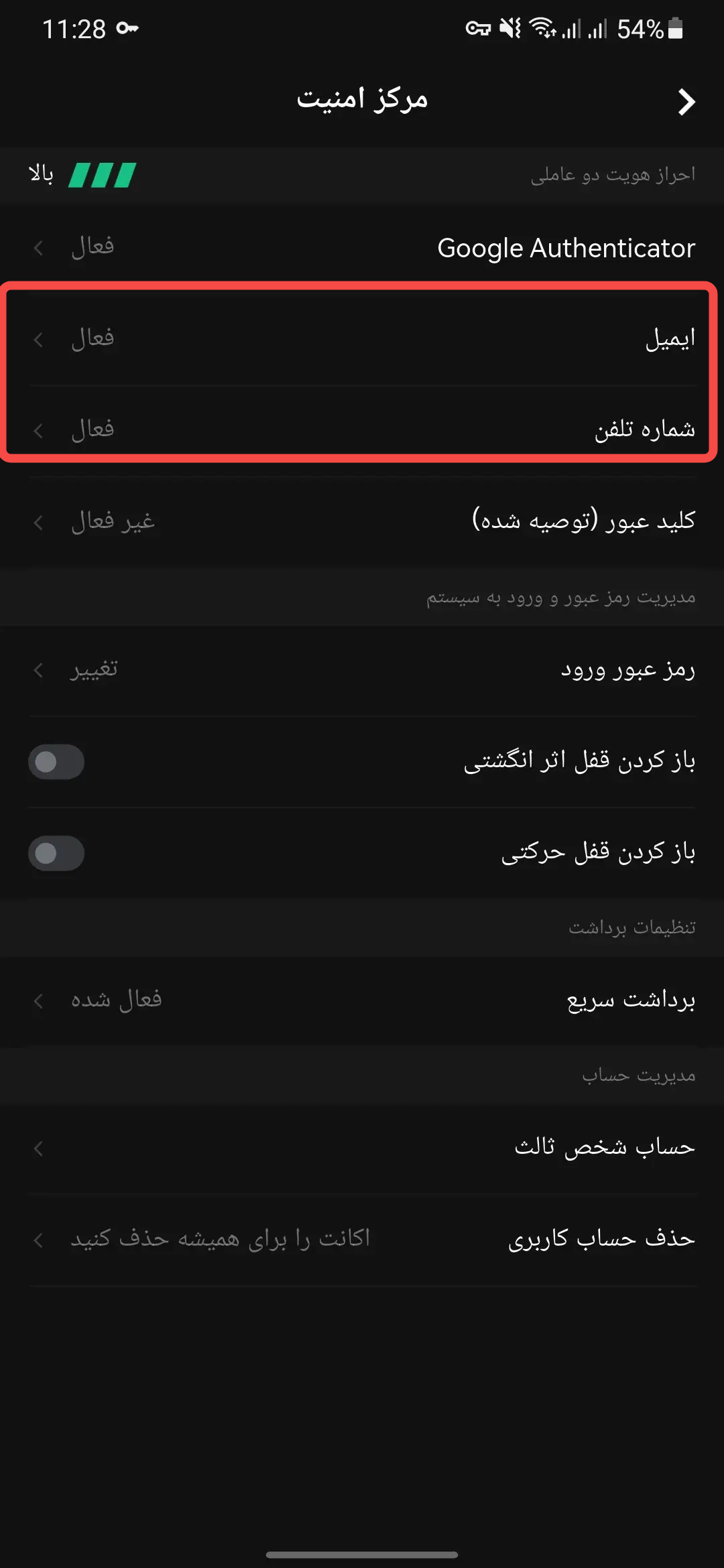Screen dimensions: 724x1568
Task: Toggle باز کردن قفل حرکتی switch
Action: [56, 853]
